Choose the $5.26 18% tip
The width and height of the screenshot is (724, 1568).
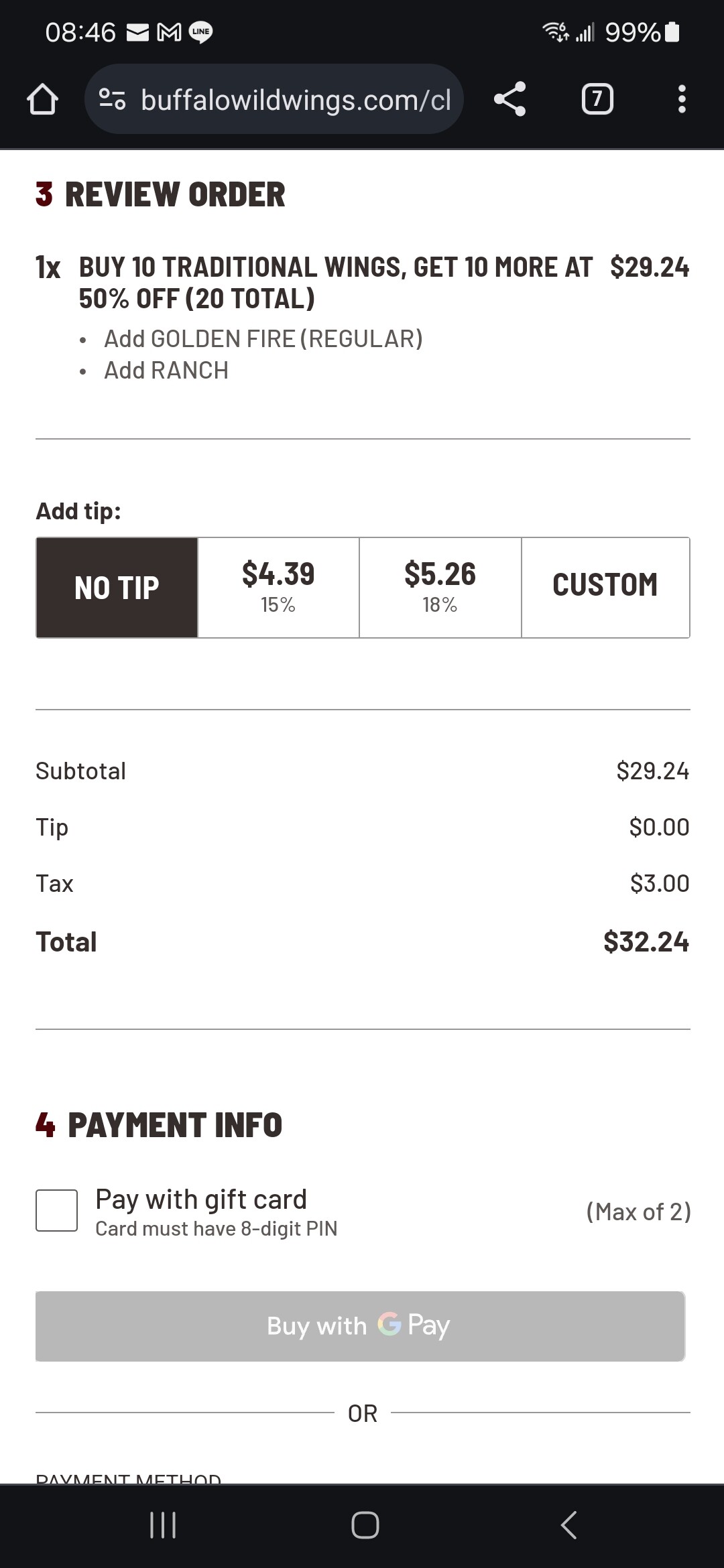point(440,588)
